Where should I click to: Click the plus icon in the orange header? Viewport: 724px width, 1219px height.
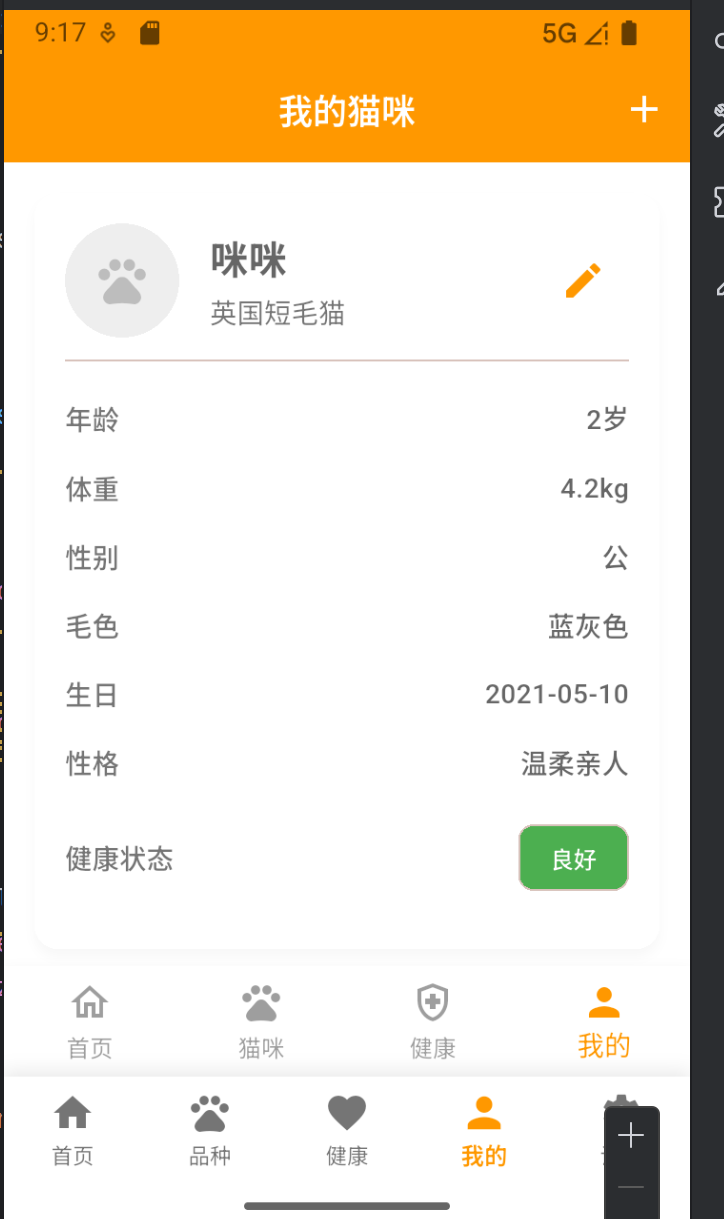pos(645,111)
